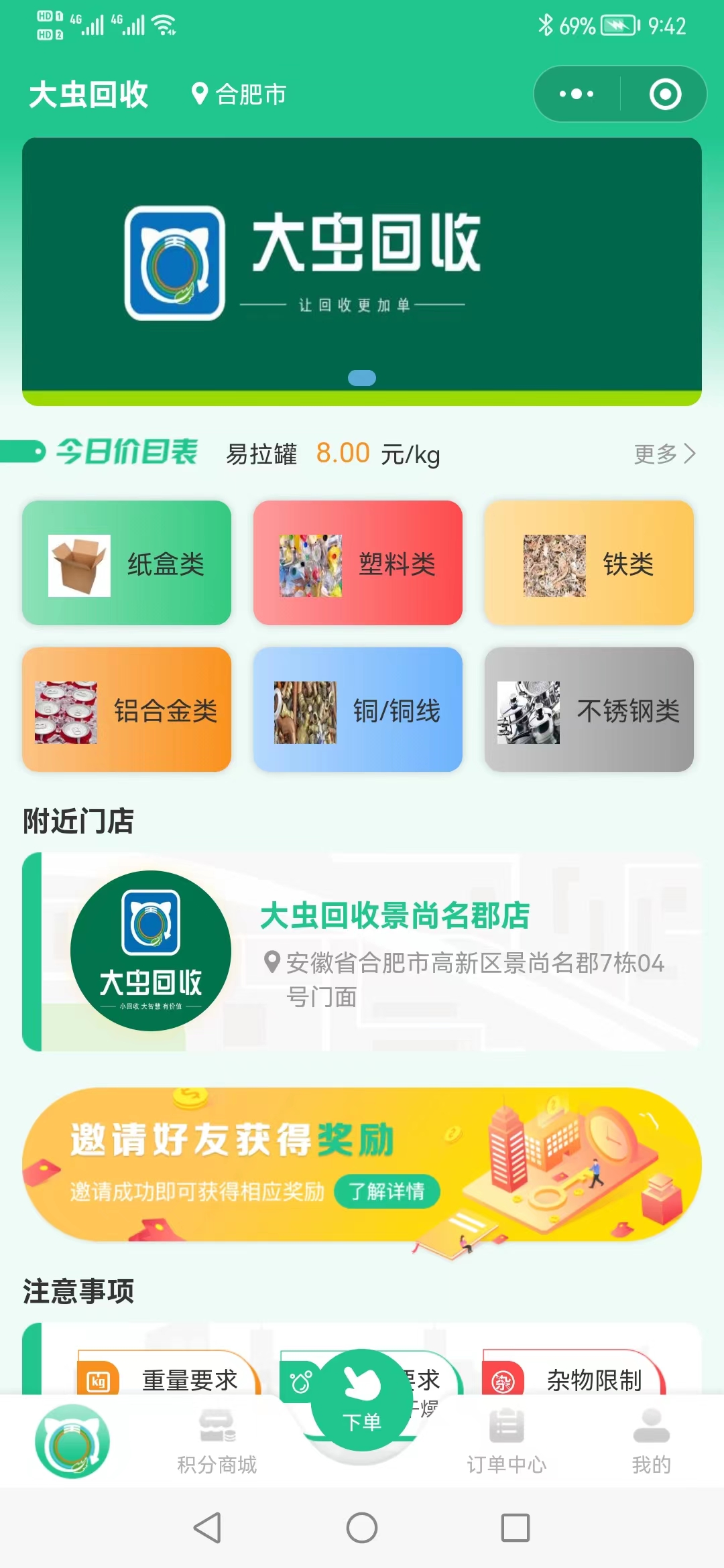The width and height of the screenshot is (724, 1568).
Task: Choose the 铝合金类 category
Action: click(127, 710)
